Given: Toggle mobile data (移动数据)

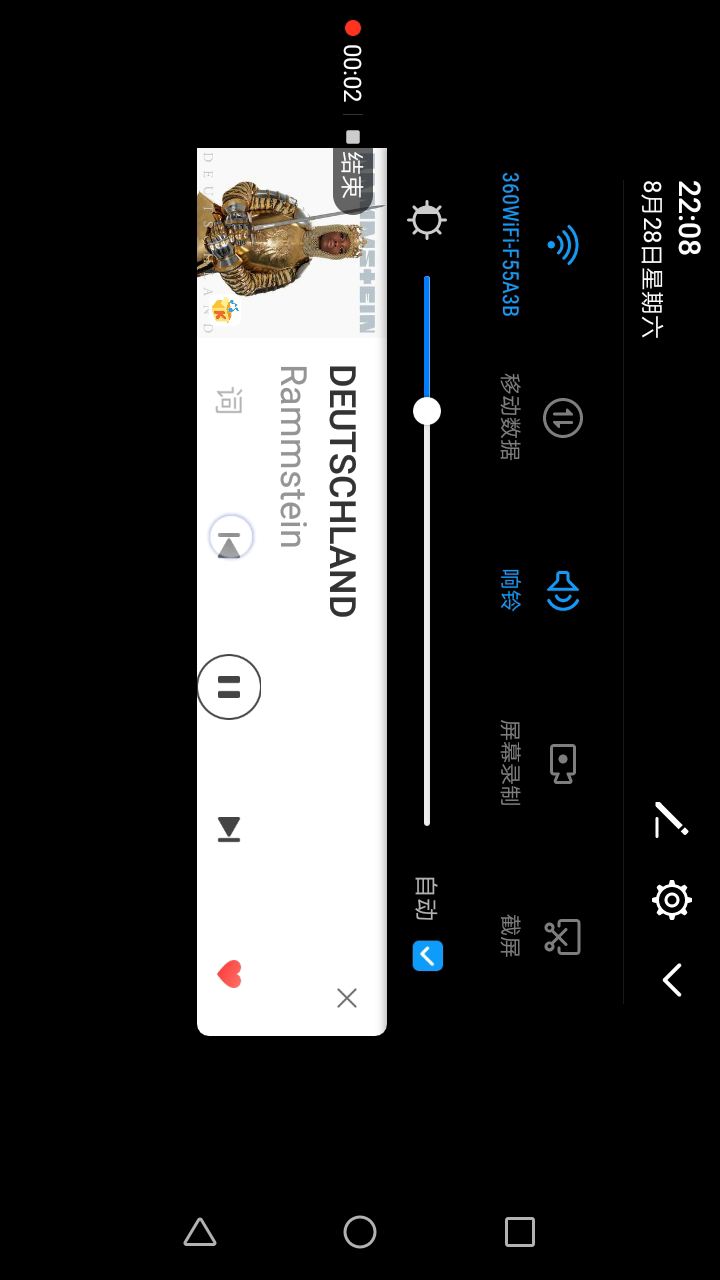Looking at the screenshot, I should click(x=562, y=418).
